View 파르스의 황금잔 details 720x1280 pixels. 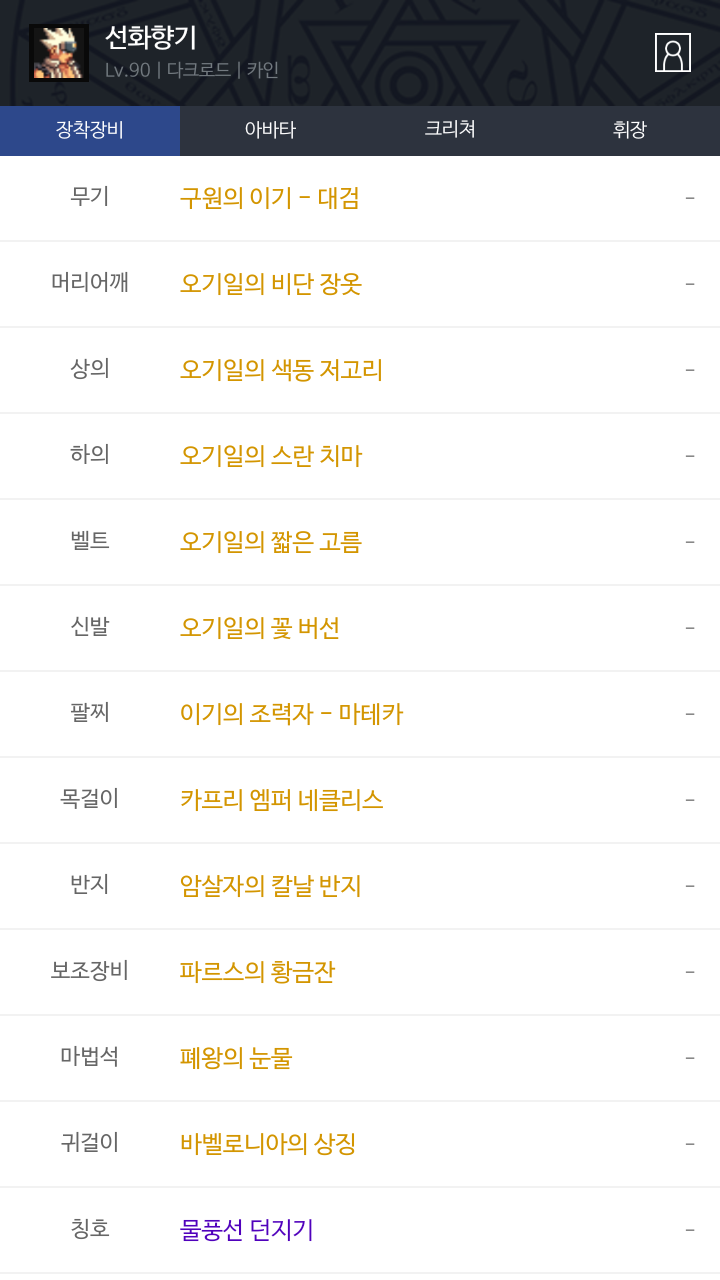pyautogui.click(x=258, y=972)
